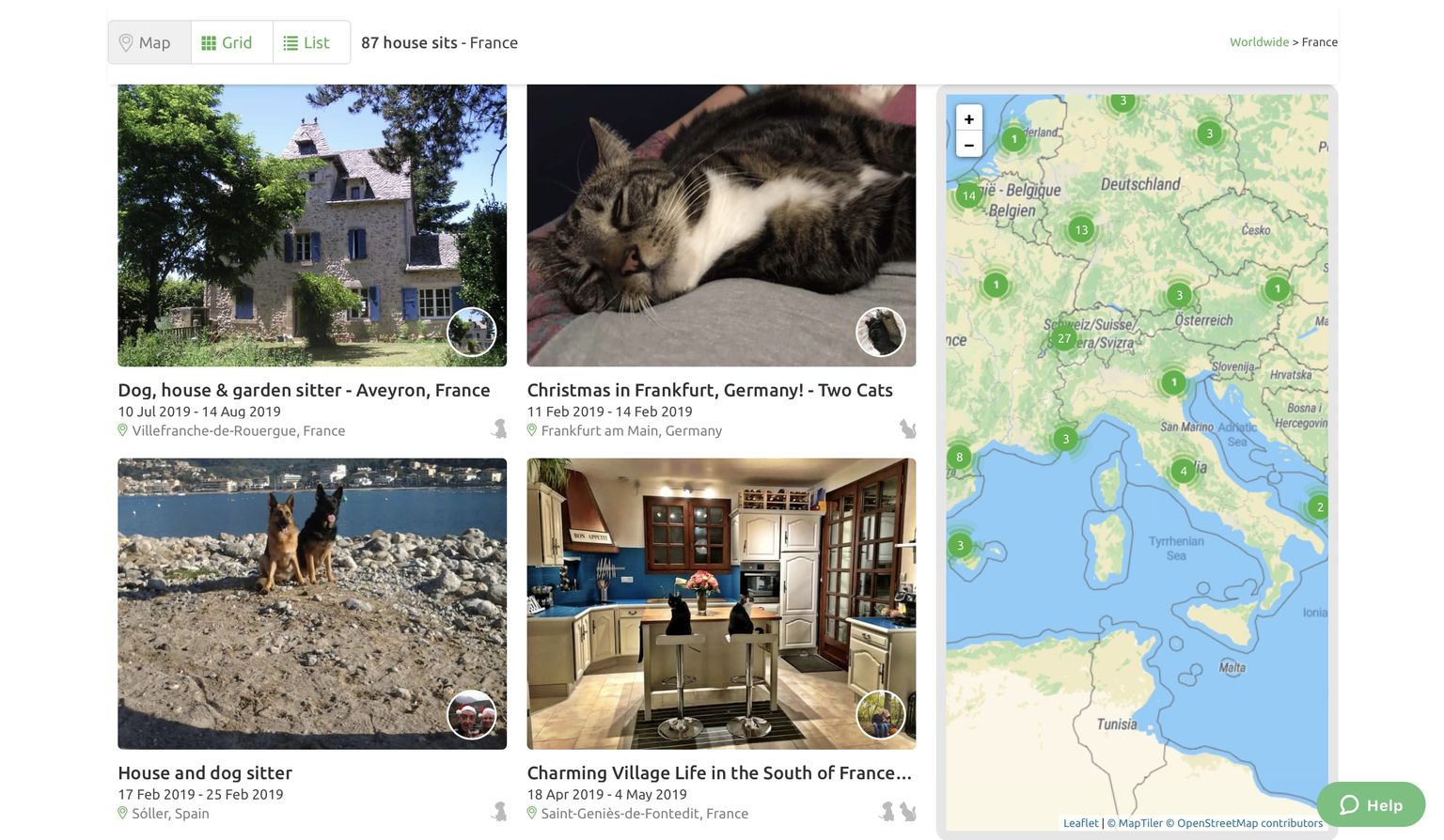Open the Aveyron dog and garden sitter listing
Screen dimensions: 1444x840
tap(304, 390)
